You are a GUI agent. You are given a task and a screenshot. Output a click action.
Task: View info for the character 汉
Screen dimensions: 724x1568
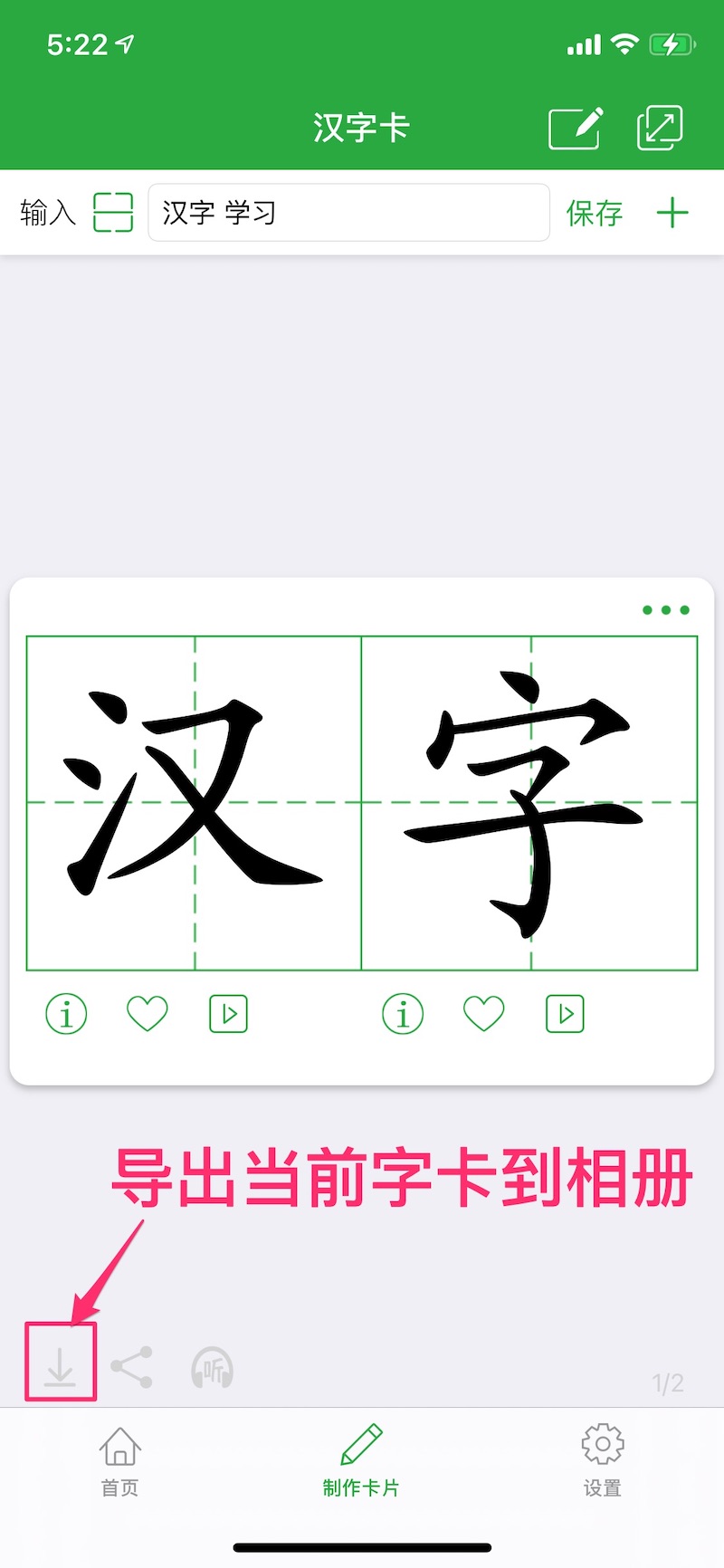pyautogui.click(x=66, y=1014)
